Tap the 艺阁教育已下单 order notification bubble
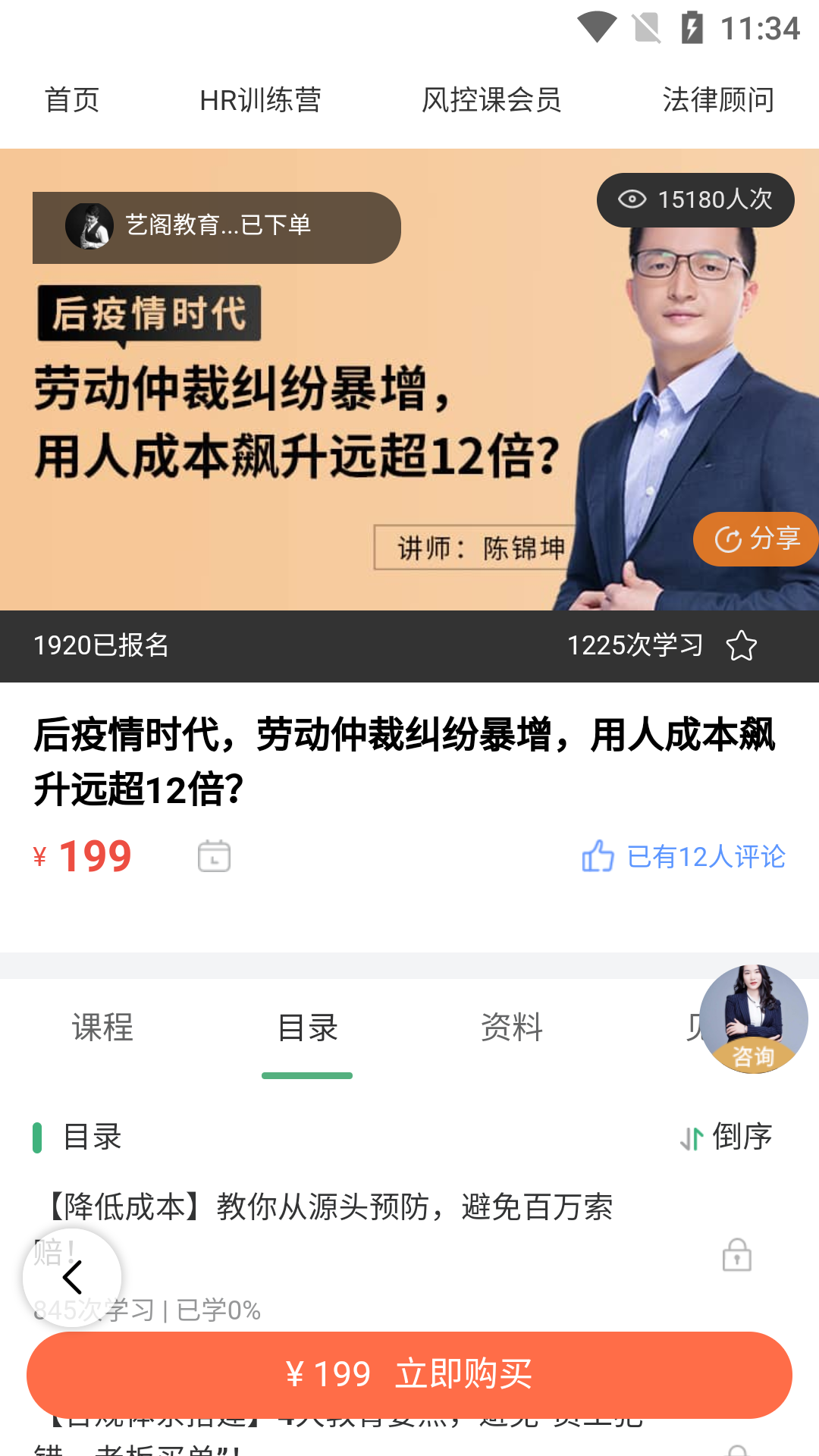819x1456 pixels. (216, 227)
